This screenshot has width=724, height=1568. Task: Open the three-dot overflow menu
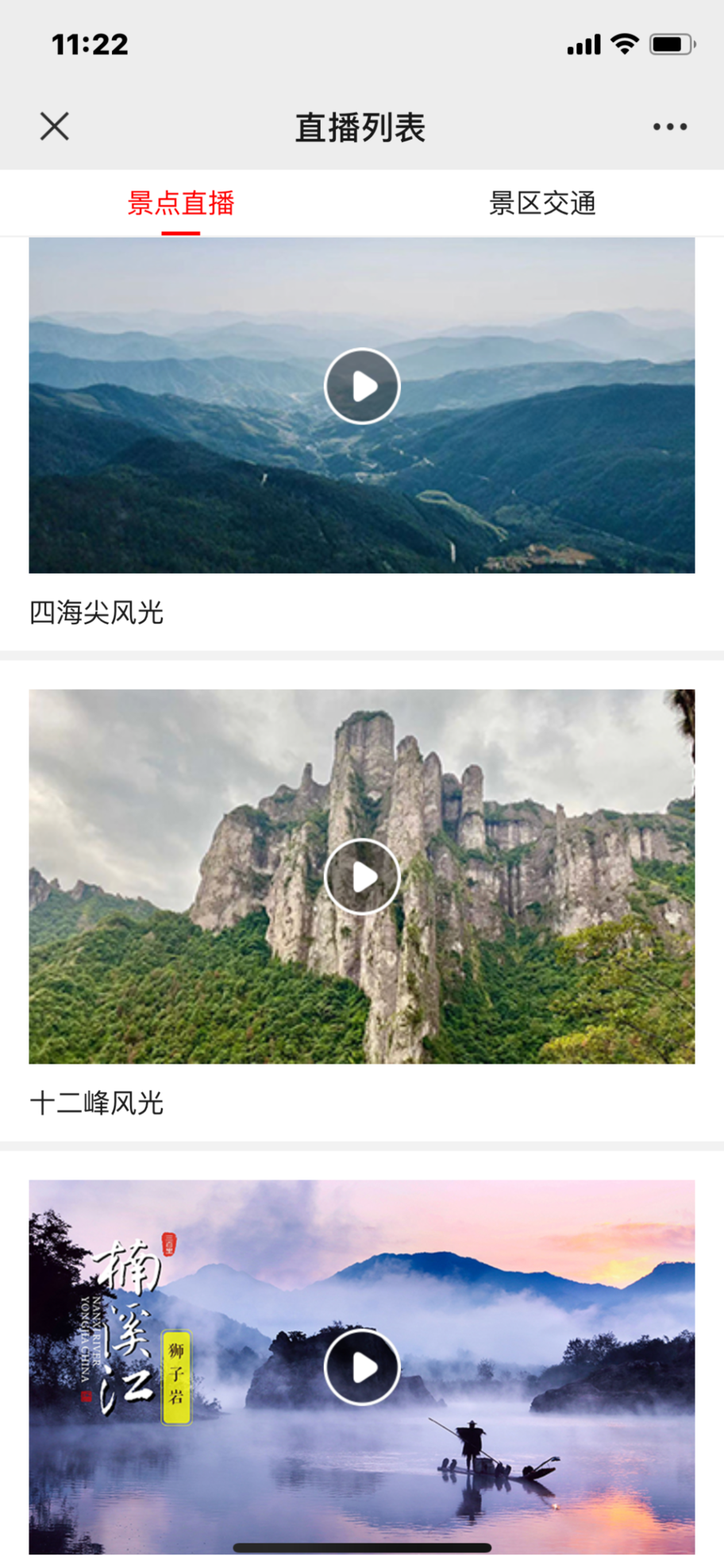[x=669, y=127]
